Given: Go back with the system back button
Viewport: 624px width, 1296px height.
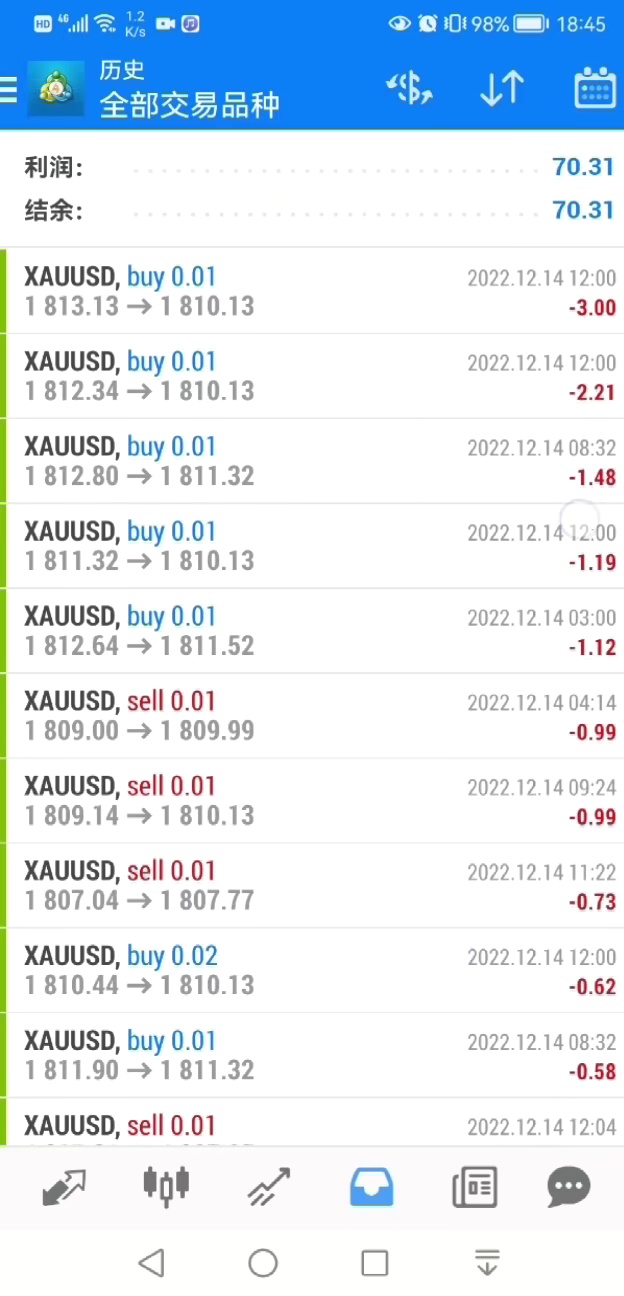Looking at the screenshot, I should coord(151,1263).
